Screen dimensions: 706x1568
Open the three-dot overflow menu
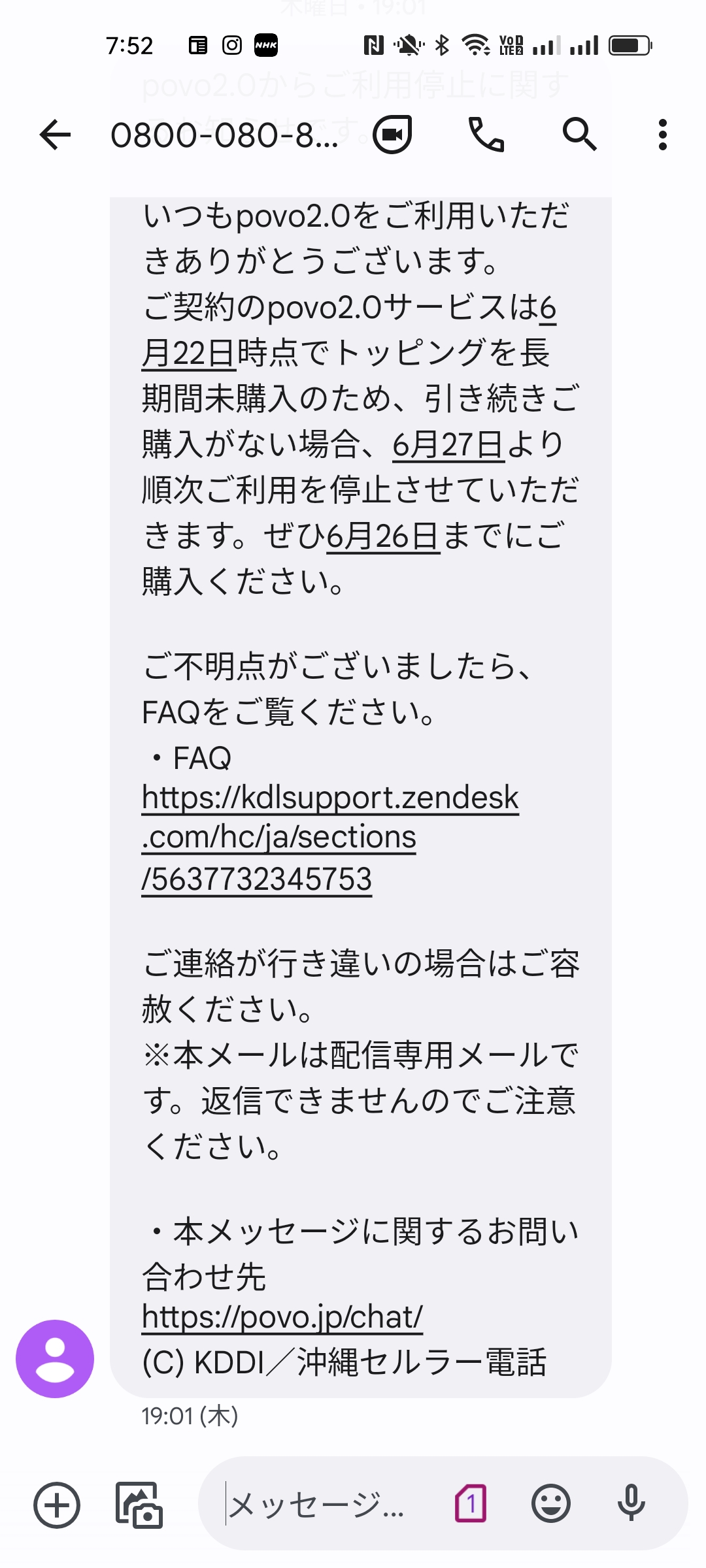pyautogui.click(x=663, y=135)
